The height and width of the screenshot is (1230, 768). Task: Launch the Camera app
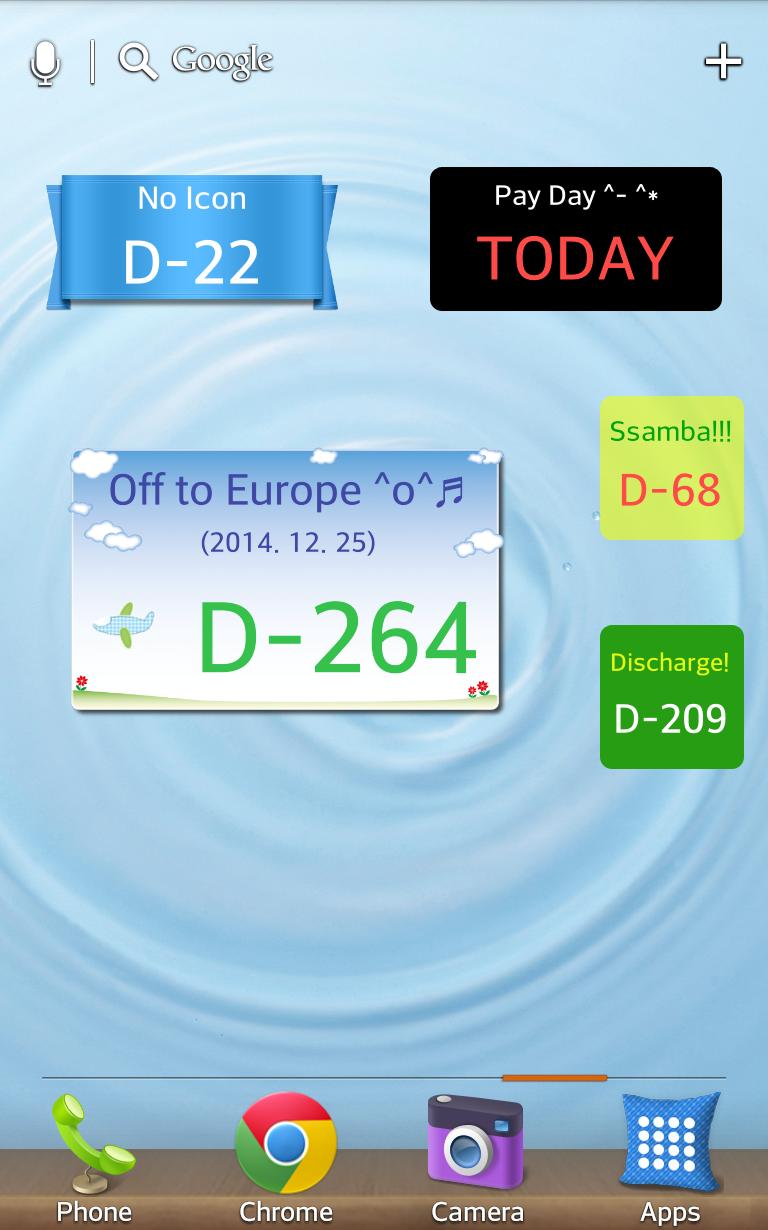click(477, 1155)
